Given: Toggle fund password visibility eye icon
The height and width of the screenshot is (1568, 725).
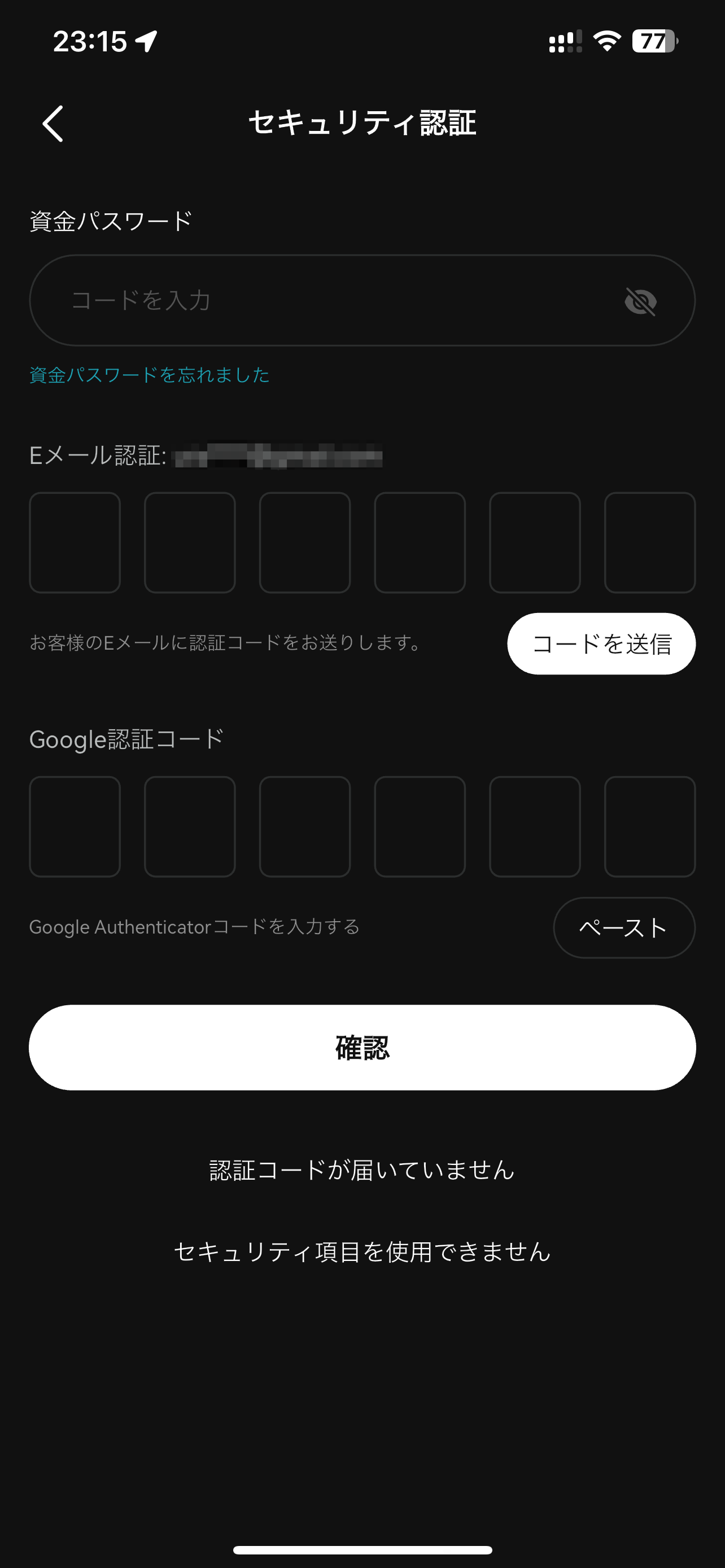Looking at the screenshot, I should pyautogui.click(x=640, y=301).
